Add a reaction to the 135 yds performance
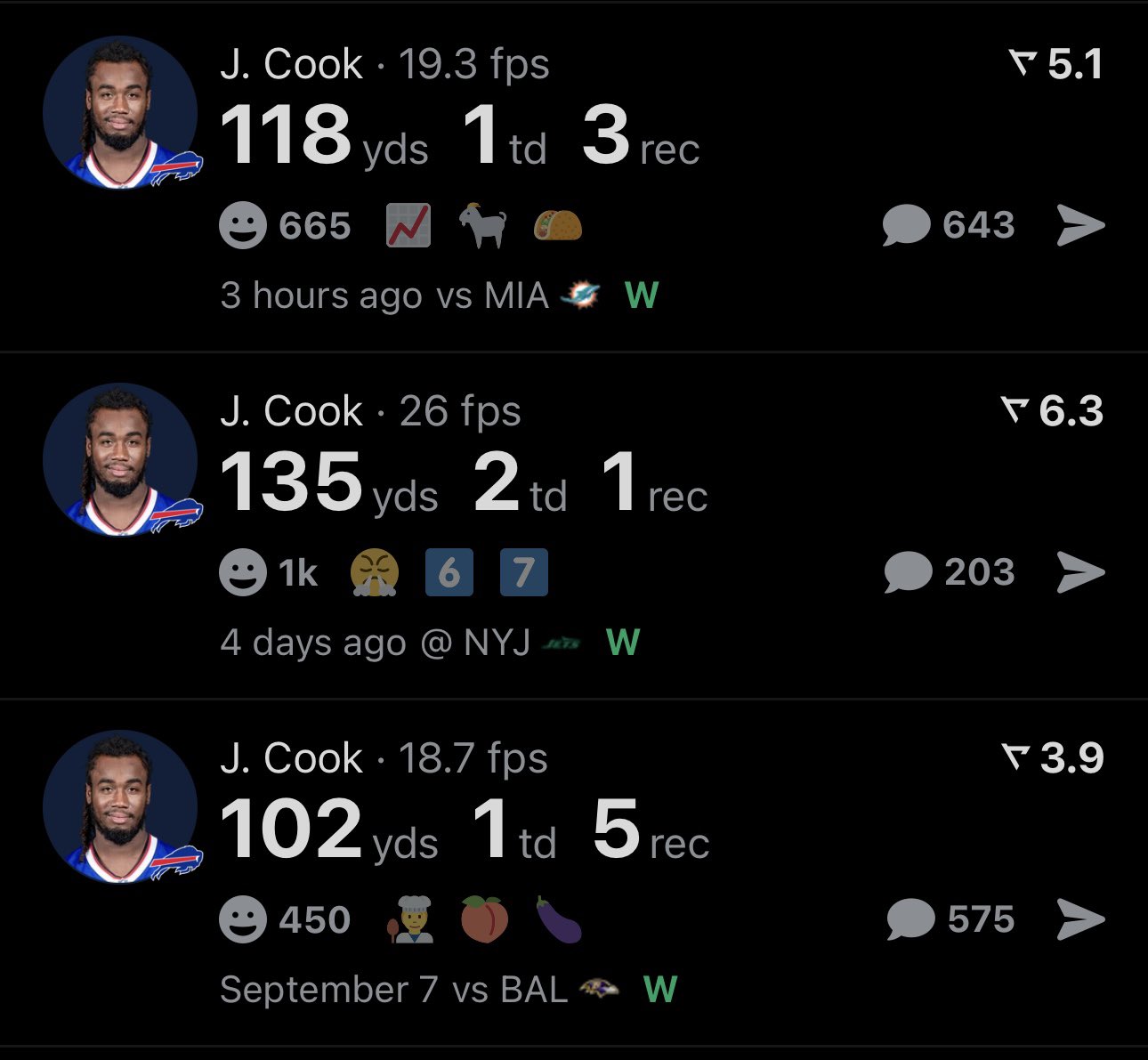 coord(243,572)
